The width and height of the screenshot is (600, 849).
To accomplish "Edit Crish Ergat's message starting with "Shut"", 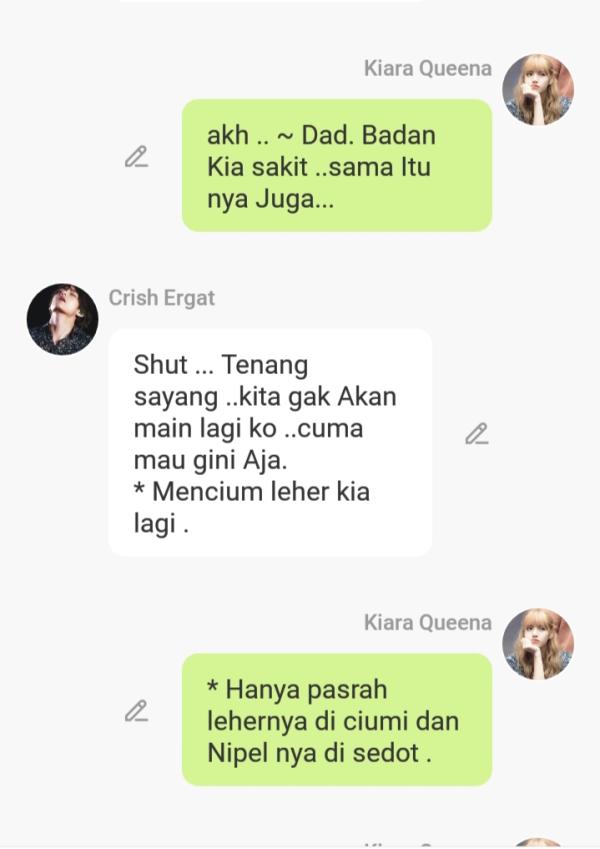I will [477, 434].
